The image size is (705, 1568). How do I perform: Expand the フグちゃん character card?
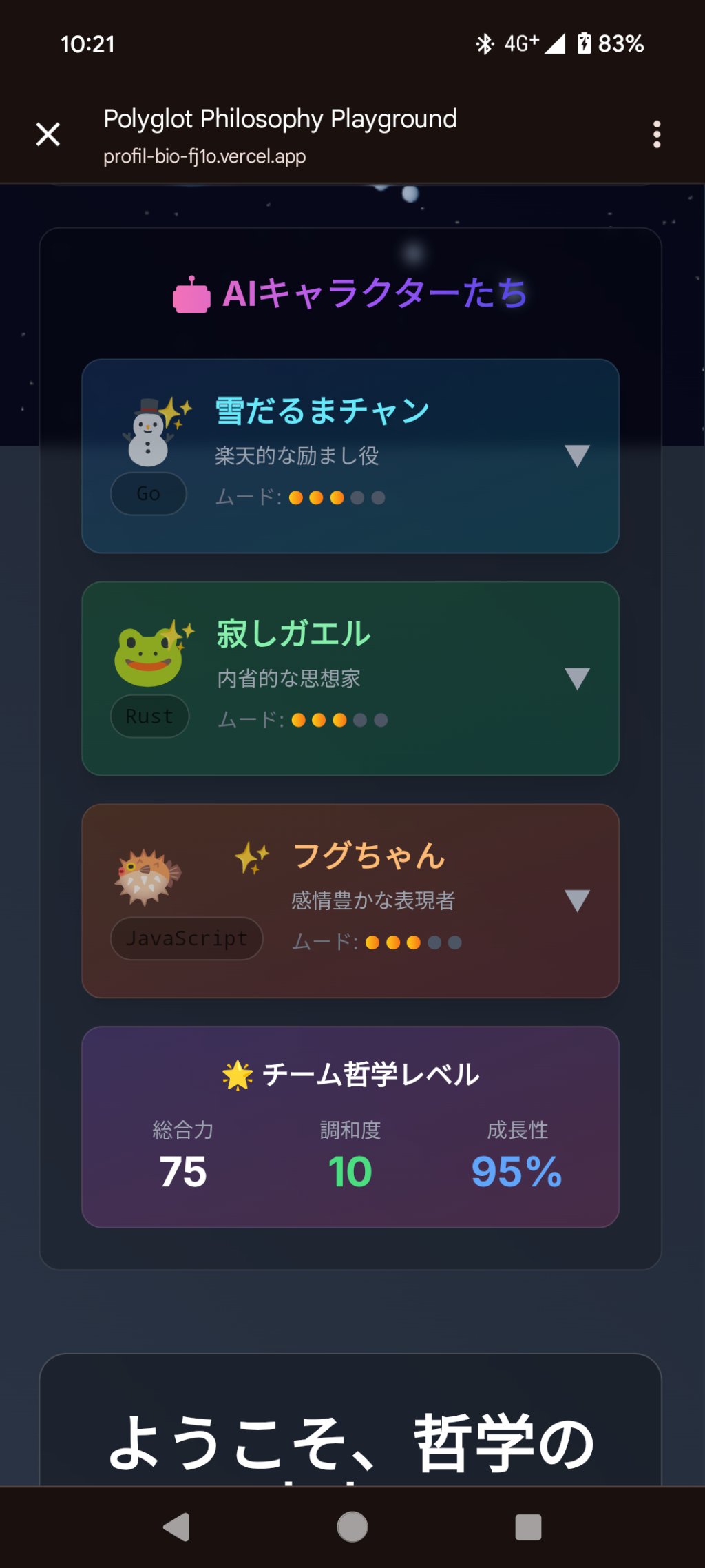[577, 901]
